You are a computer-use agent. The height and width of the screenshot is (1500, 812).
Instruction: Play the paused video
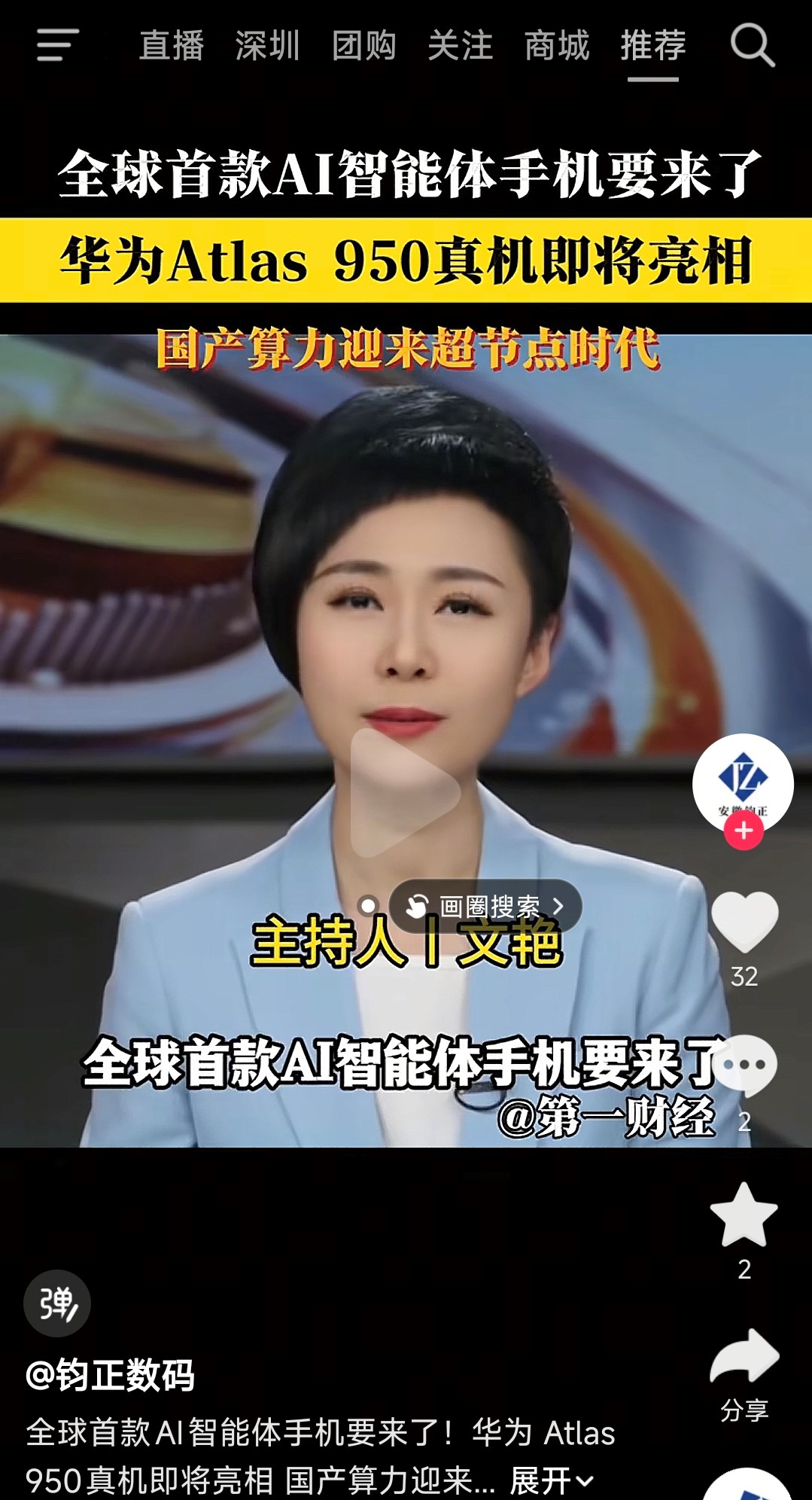[404, 792]
